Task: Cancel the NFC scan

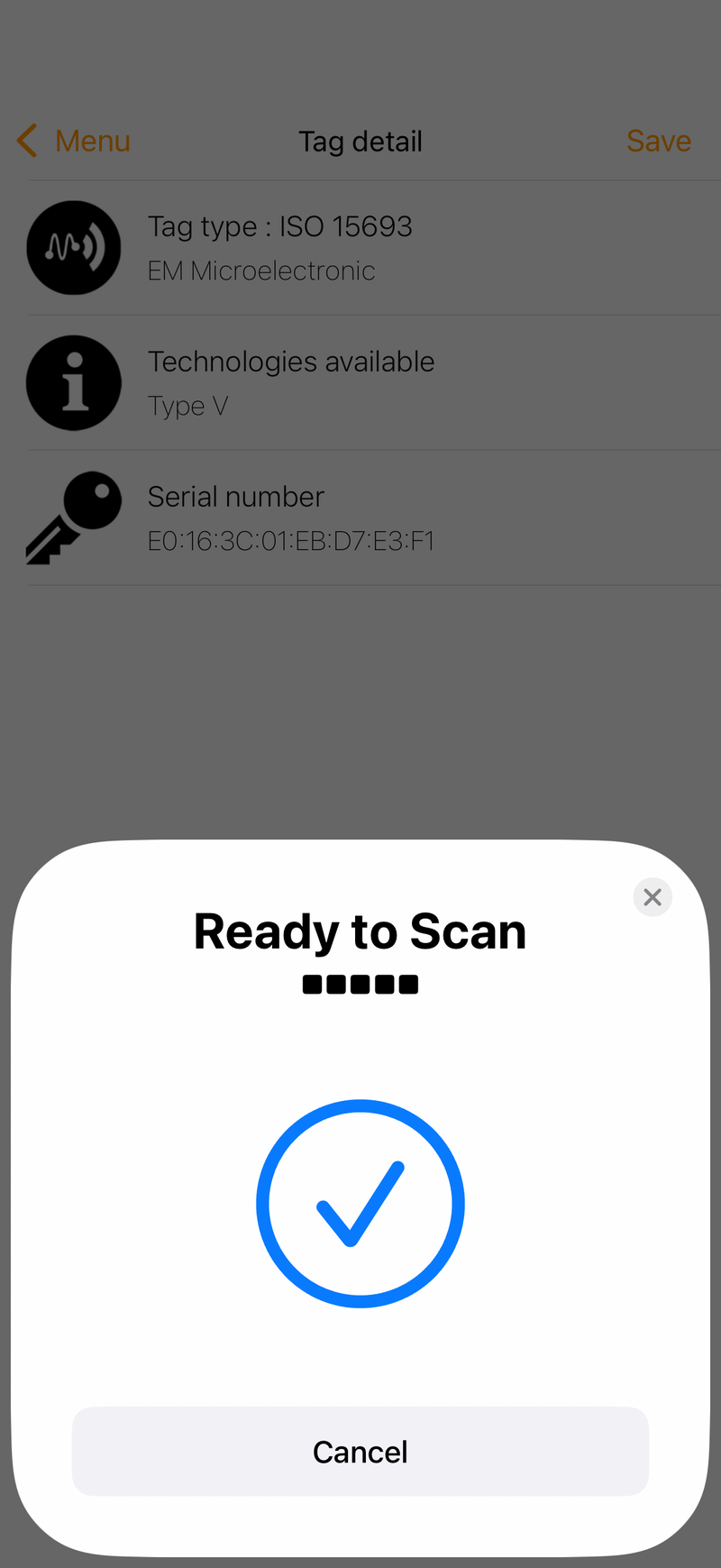Action: click(360, 1452)
